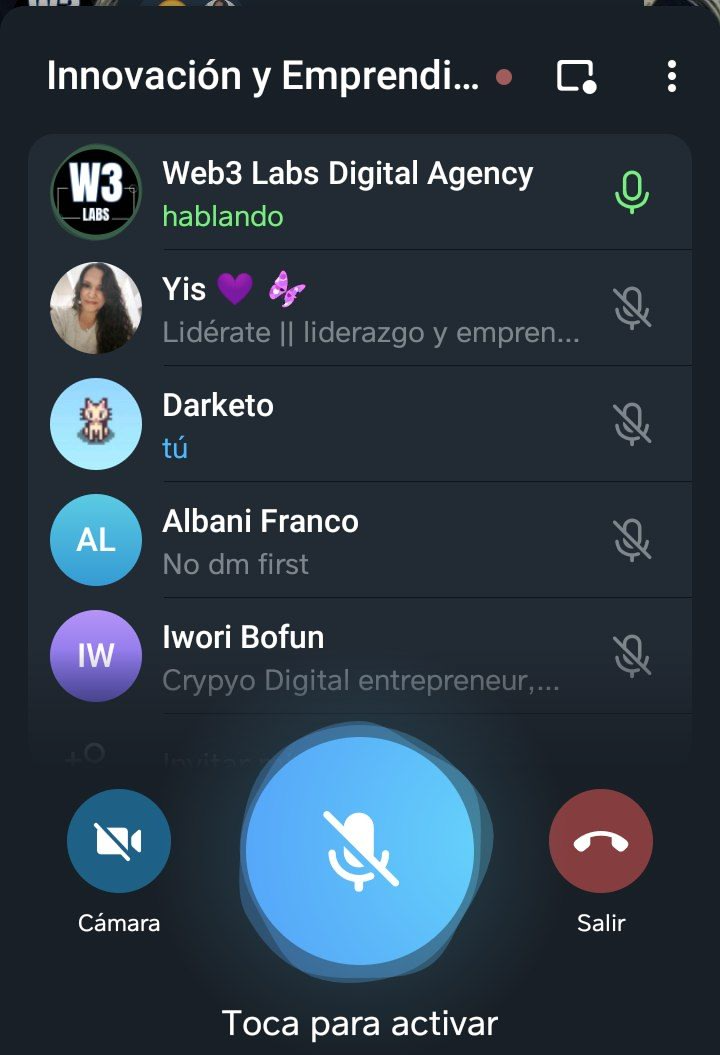Open Iwori Bofun participant row
This screenshot has width=720, height=1055.
tap(360, 657)
